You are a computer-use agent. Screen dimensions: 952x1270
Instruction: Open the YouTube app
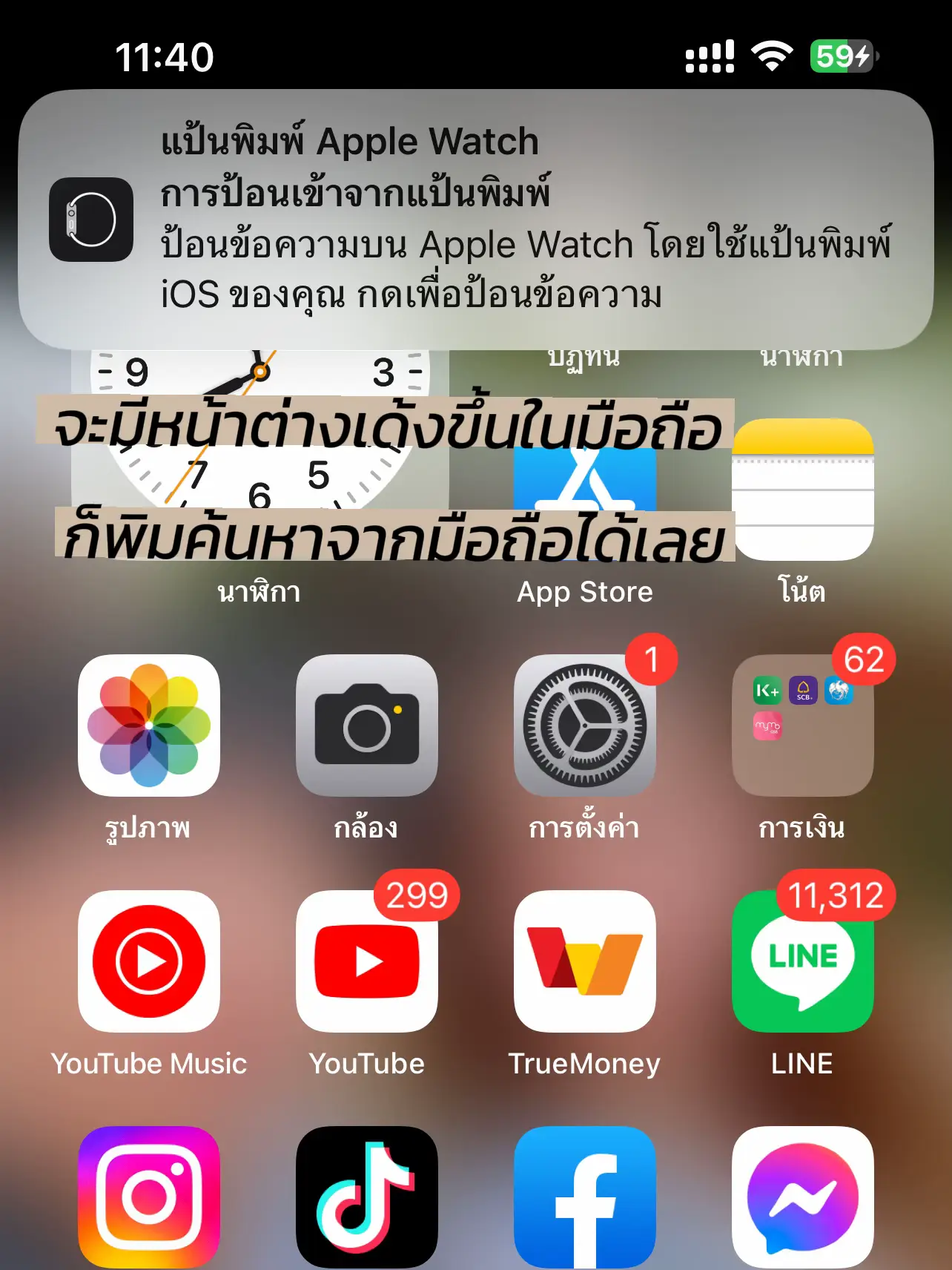367,961
